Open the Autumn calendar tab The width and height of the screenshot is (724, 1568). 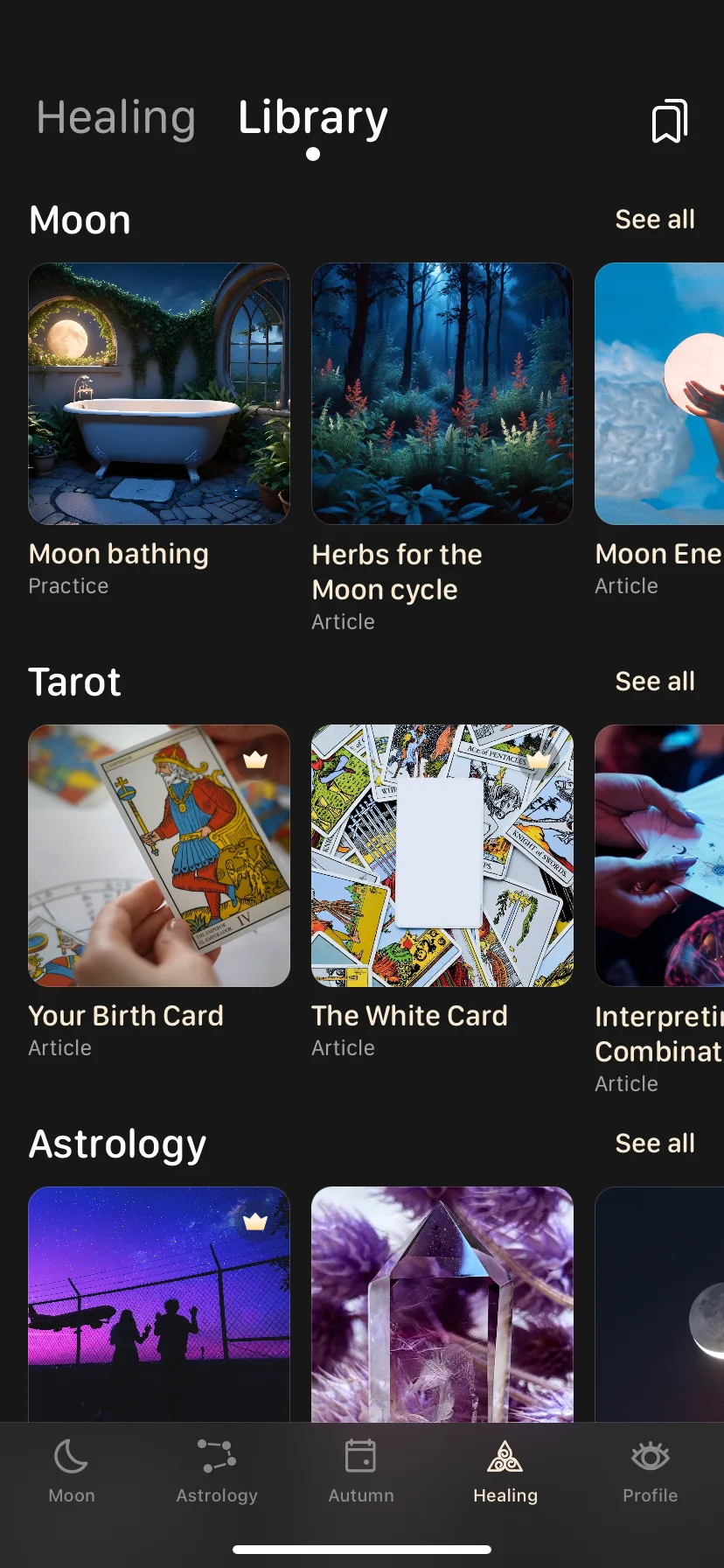tap(361, 1472)
